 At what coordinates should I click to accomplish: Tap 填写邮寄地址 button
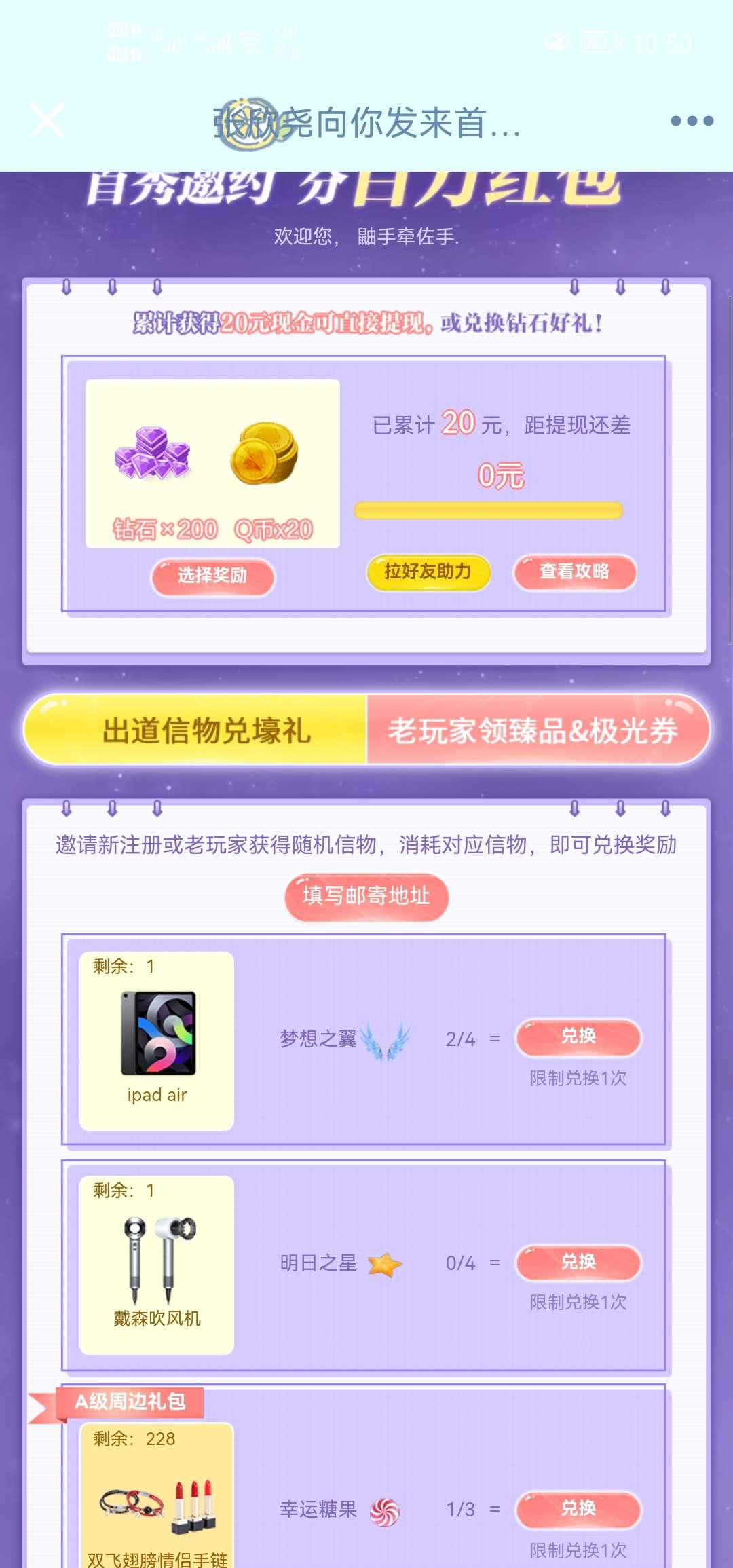point(366,896)
